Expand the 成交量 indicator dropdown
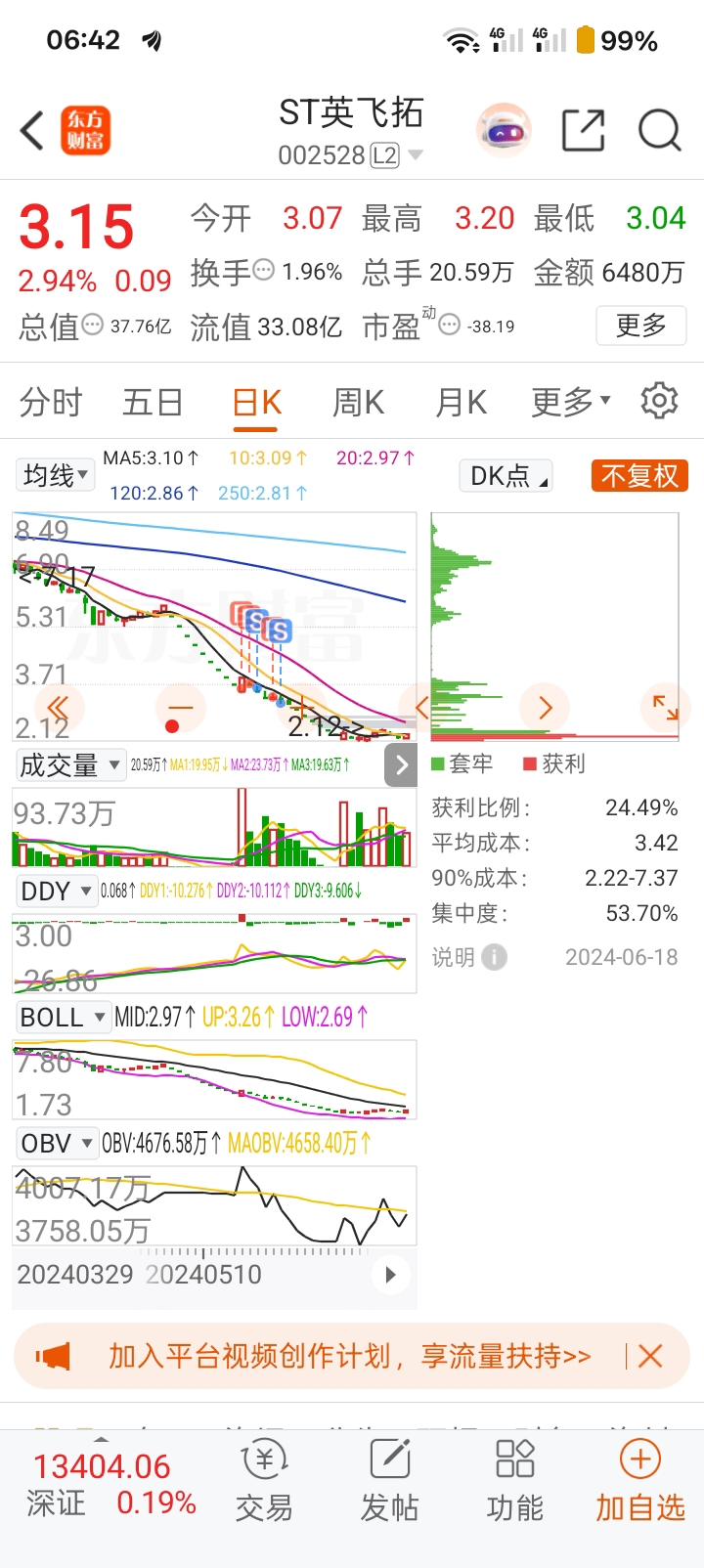The width and height of the screenshot is (704, 1568). click(x=70, y=765)
